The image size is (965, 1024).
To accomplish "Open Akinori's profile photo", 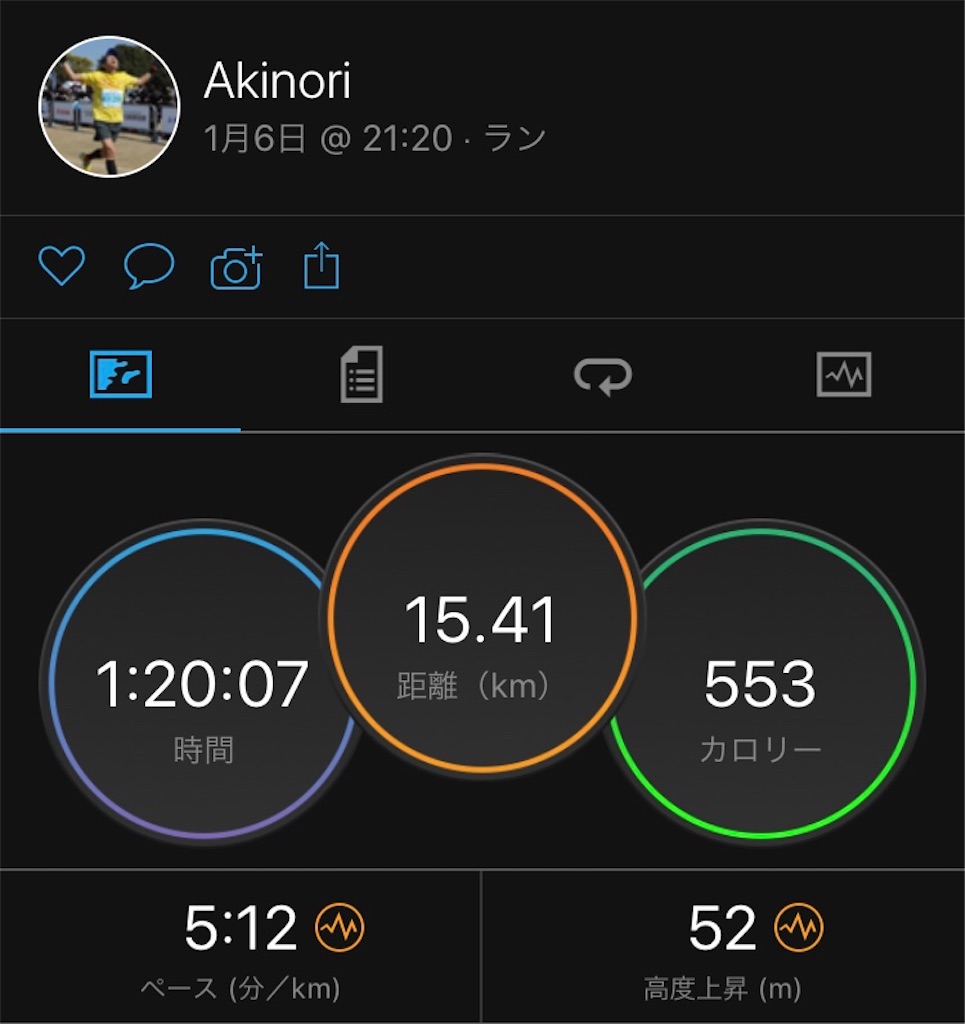I will click(x=109, y=107).
